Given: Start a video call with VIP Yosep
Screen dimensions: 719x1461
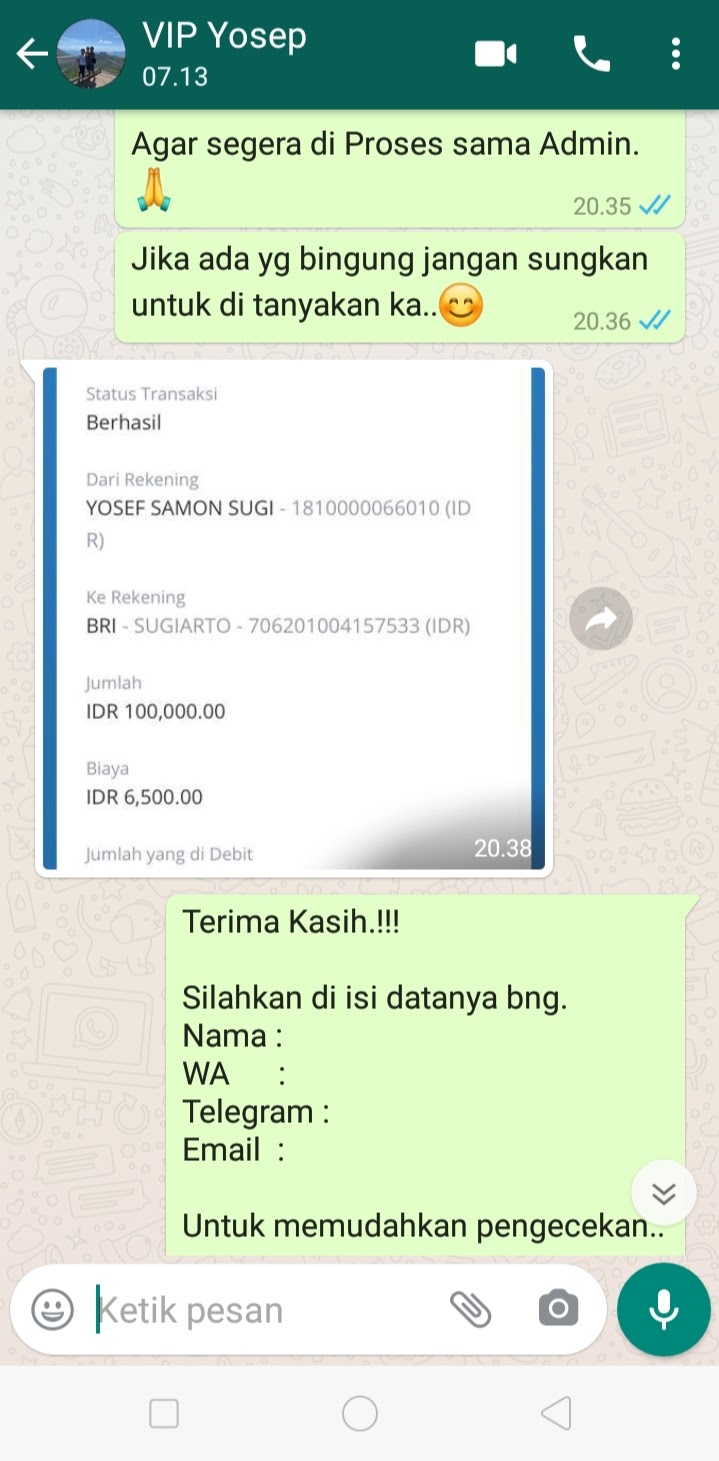Looking at the screenshot, I should [495, 54].
